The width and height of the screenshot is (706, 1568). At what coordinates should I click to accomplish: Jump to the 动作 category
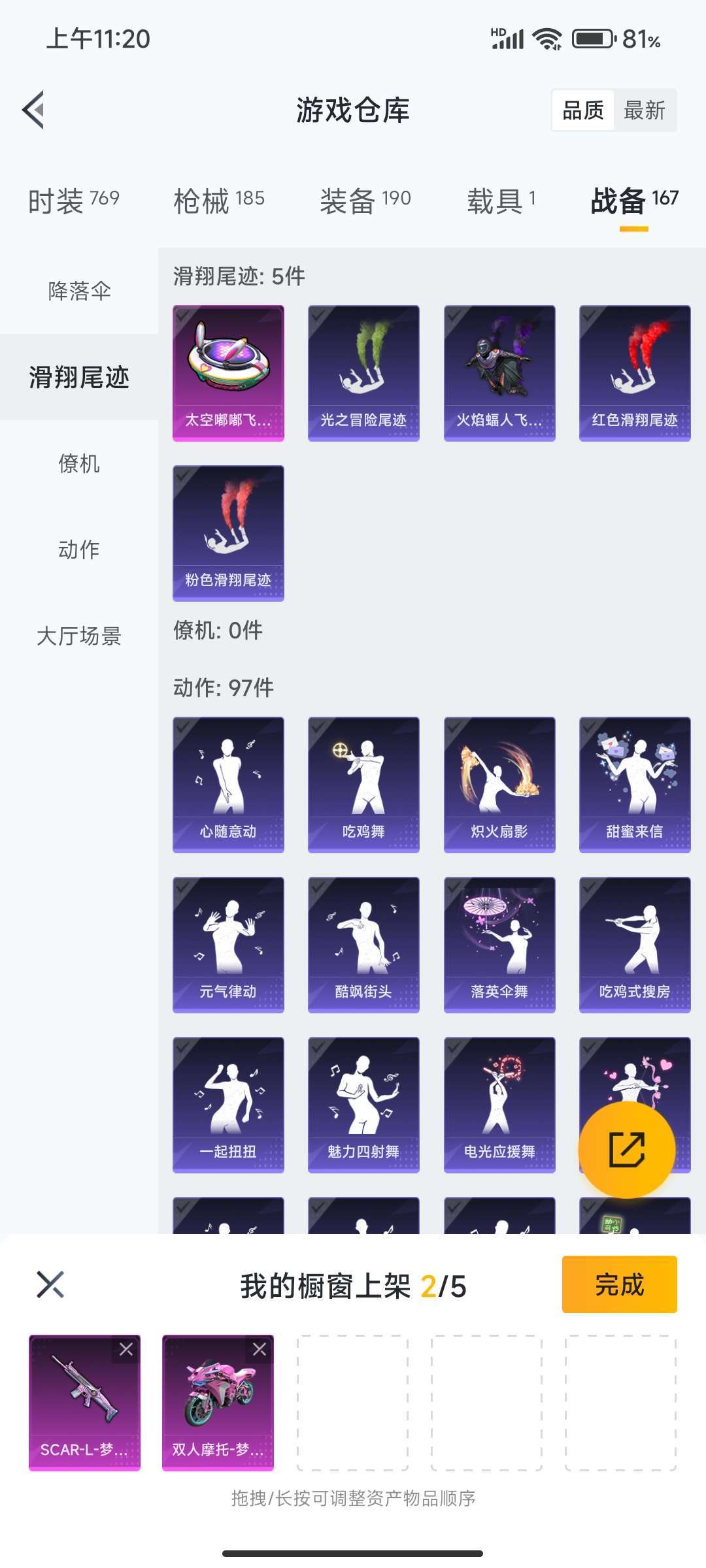(x=79, y=549)
